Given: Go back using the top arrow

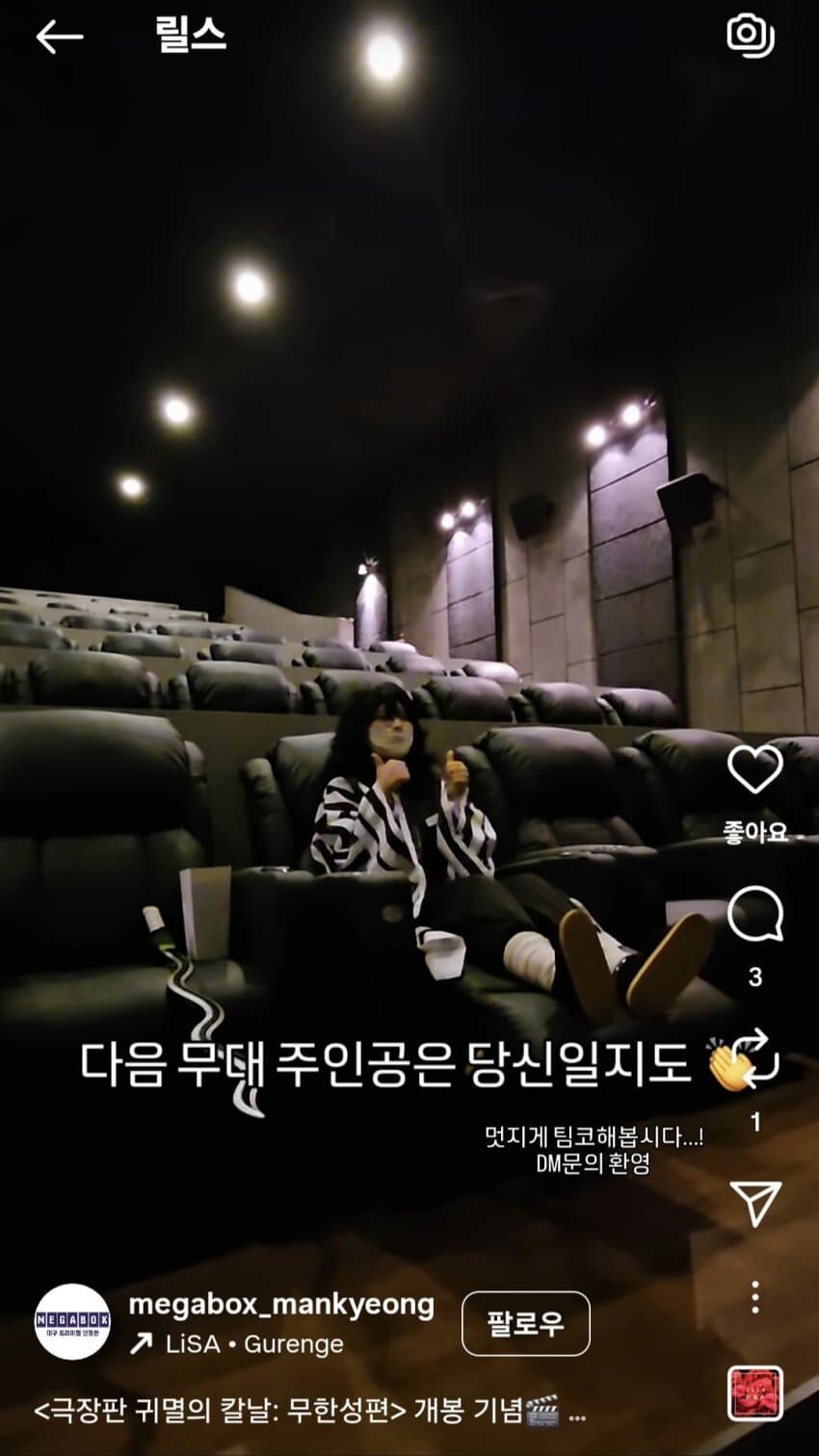Looking at the screenshot, I should [59, 38].
